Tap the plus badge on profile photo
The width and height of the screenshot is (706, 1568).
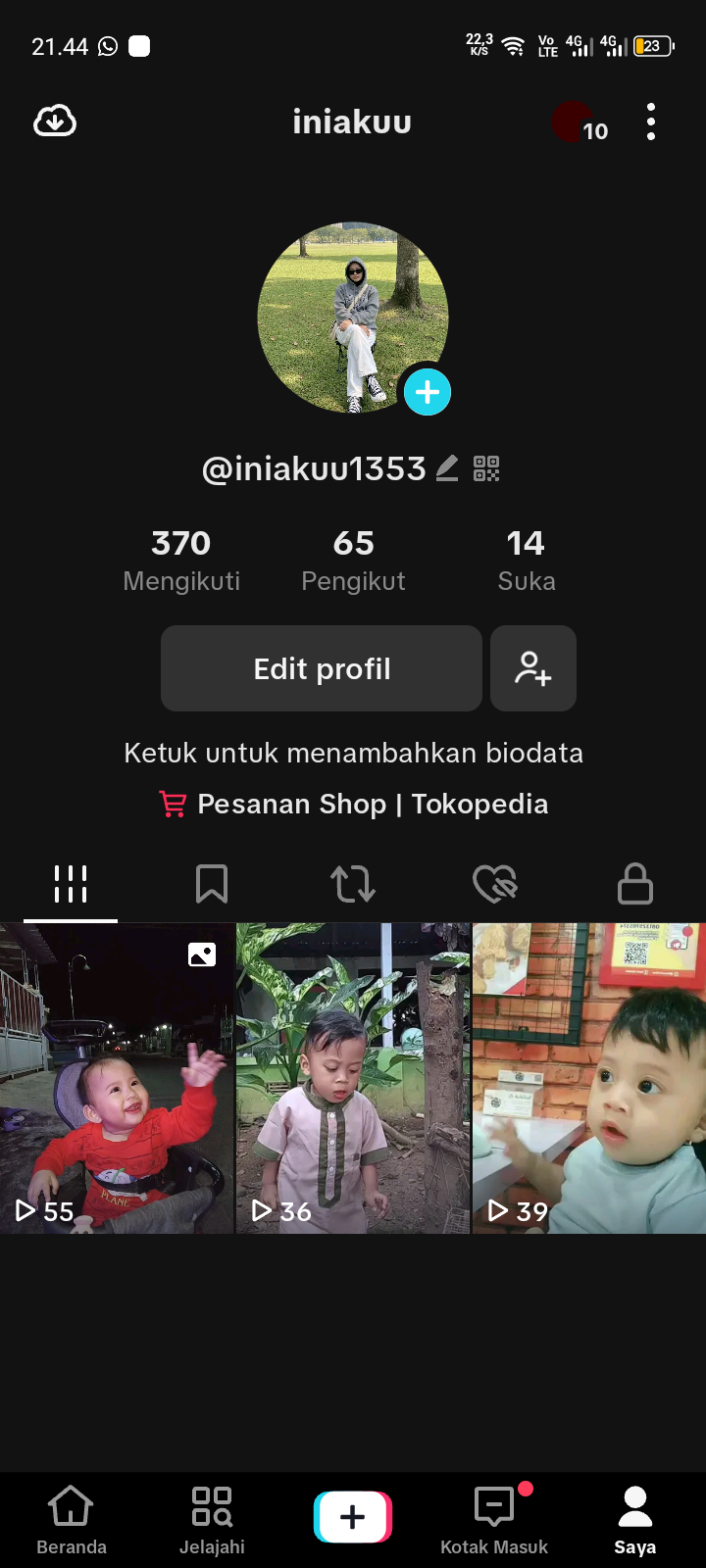428,392
